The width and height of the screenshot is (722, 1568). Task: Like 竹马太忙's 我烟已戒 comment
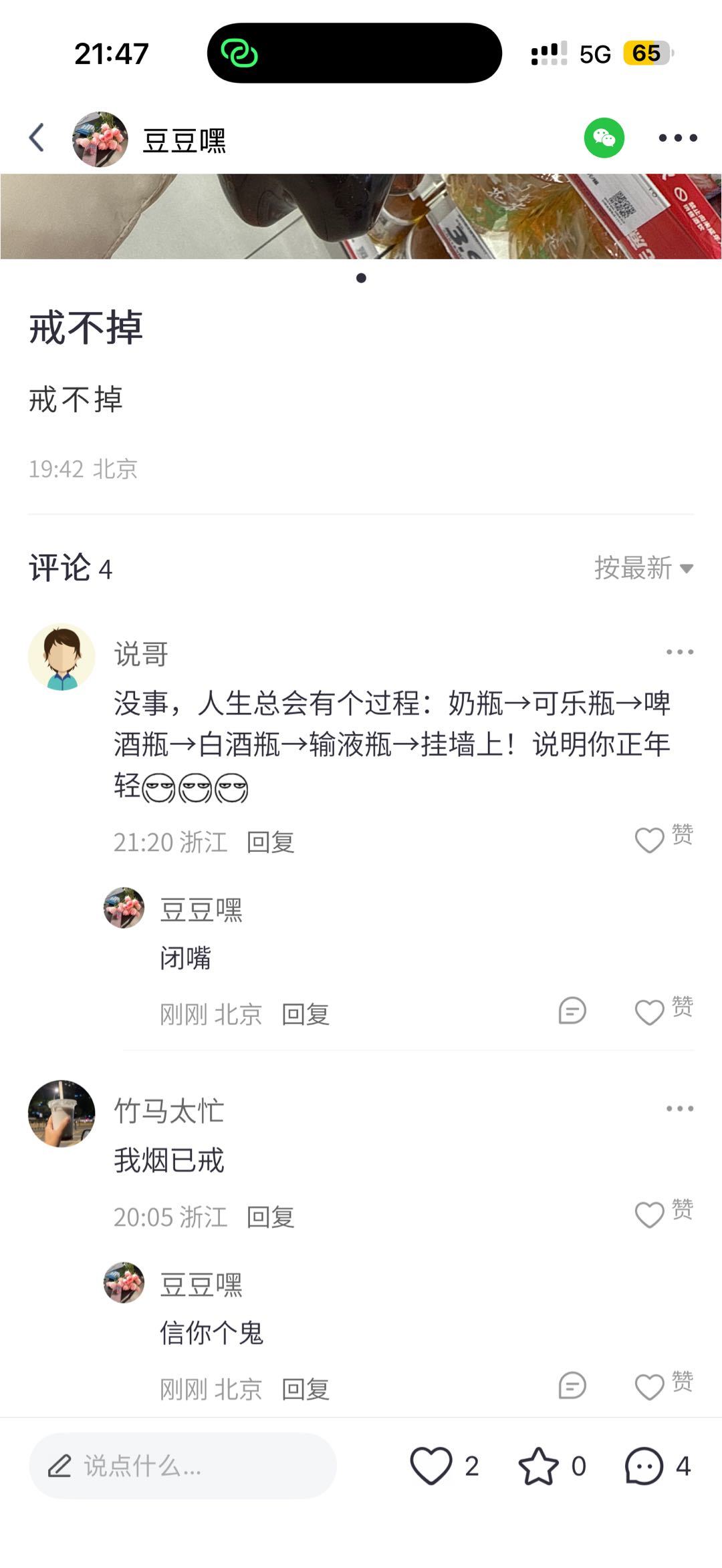pyautogui.click(x=649, y=1215)
